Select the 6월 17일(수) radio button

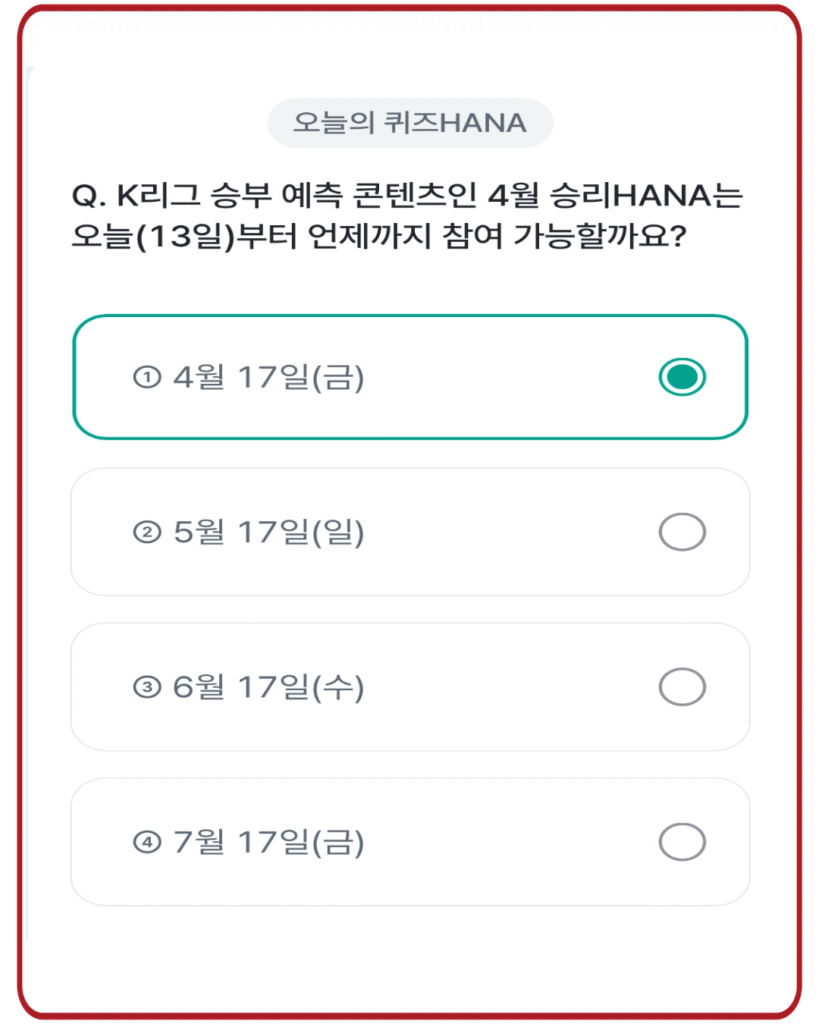point(682,685)
